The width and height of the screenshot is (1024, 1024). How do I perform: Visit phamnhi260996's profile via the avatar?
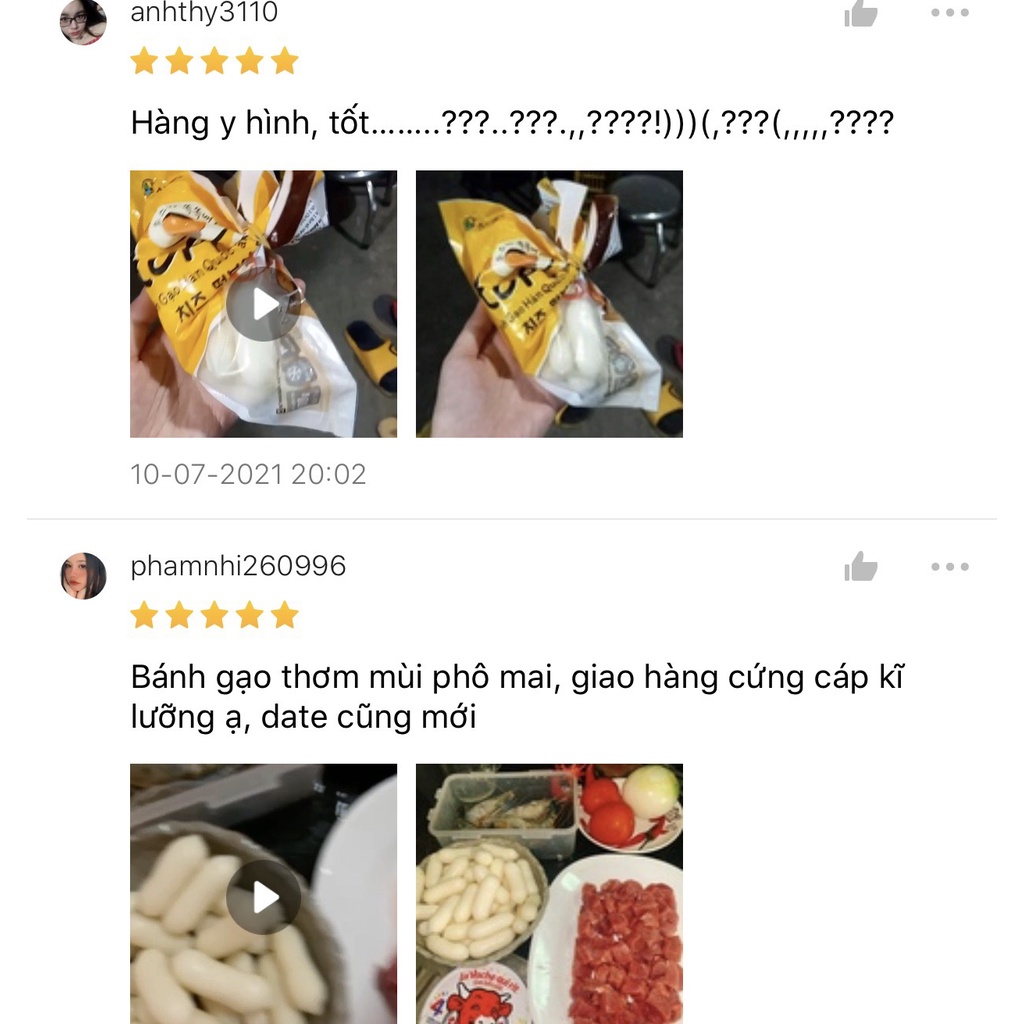click(x=83, y=576)
